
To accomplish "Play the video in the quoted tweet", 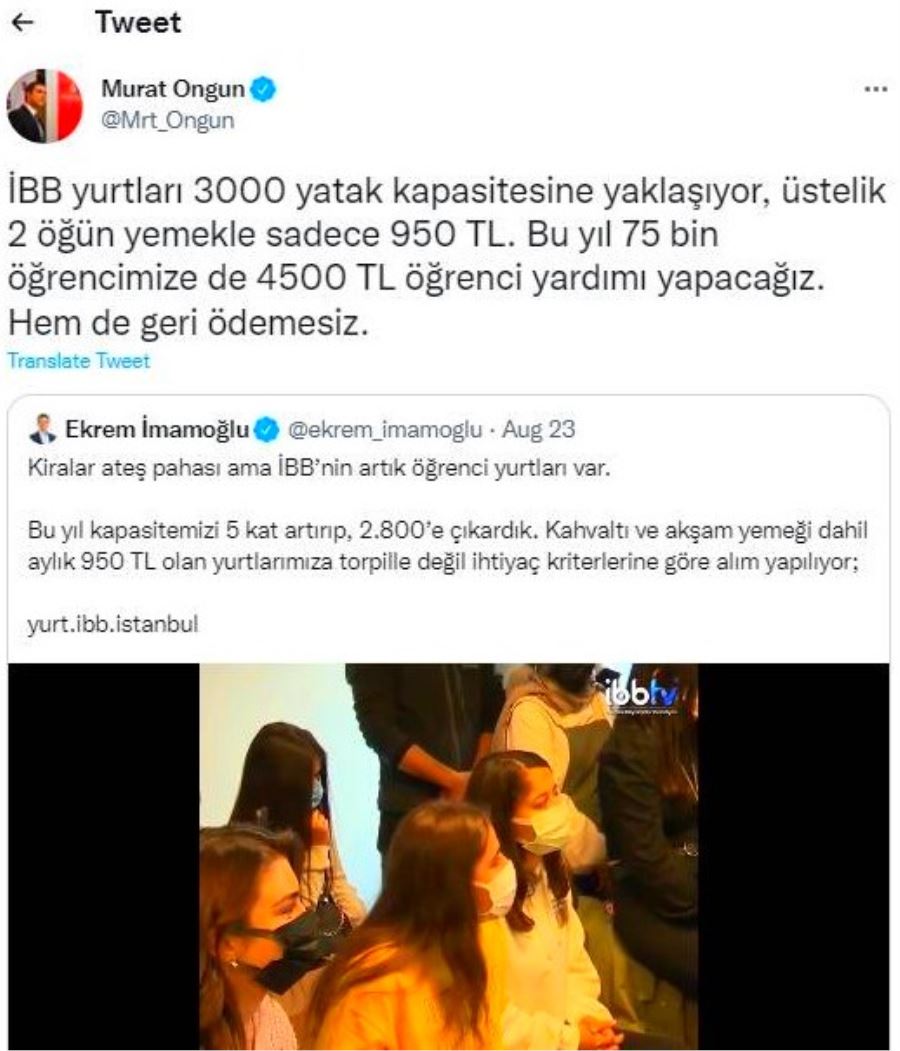I will [x=448, y=855].
